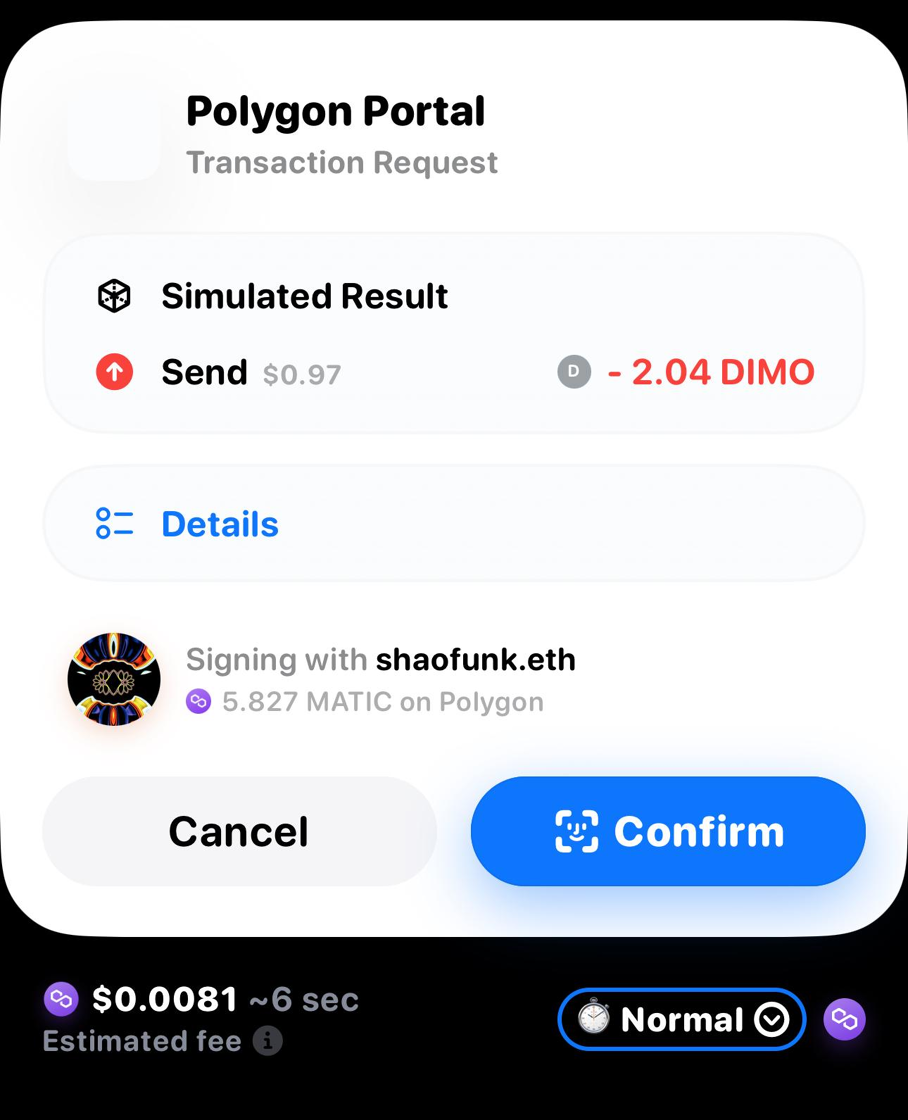Cancel the transaction request
Image resolution: width=908 pixels, height=1120 pixels.
239,831
